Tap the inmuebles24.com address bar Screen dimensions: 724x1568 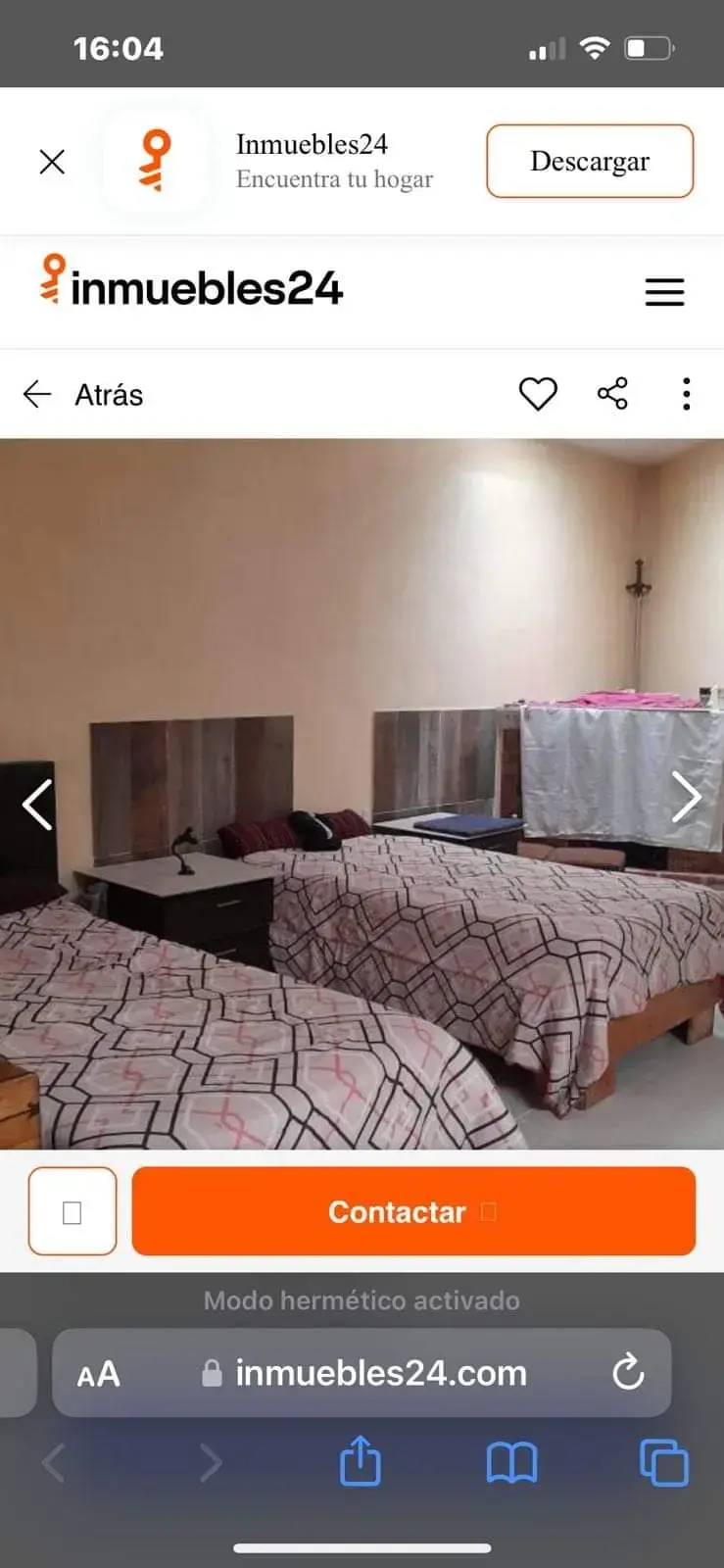(380, 1373)
